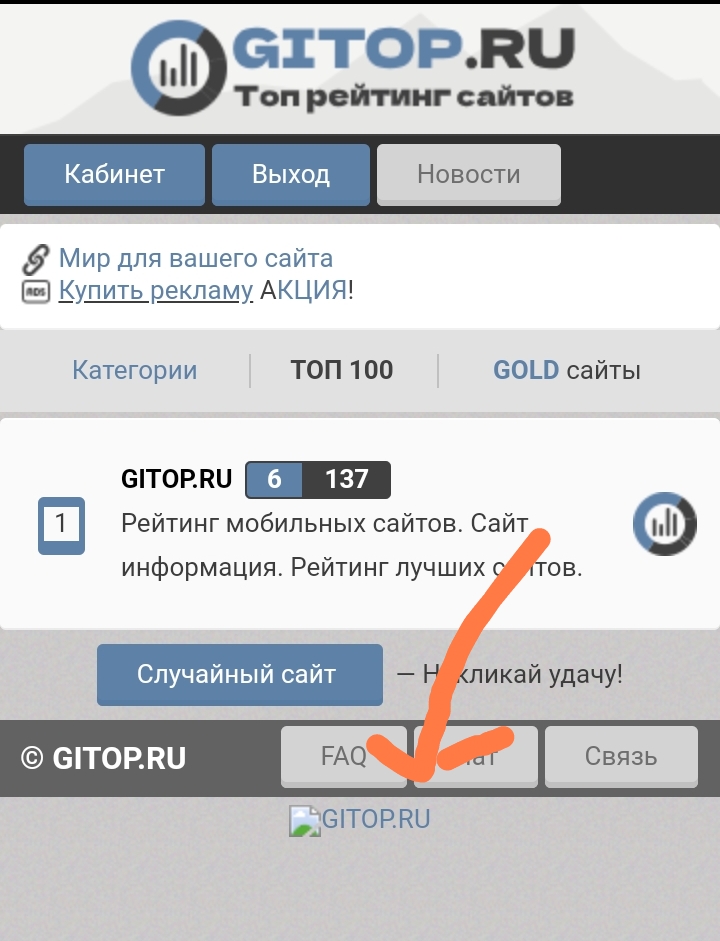
Task: Open the Новости section
Action: click(468, 174)
